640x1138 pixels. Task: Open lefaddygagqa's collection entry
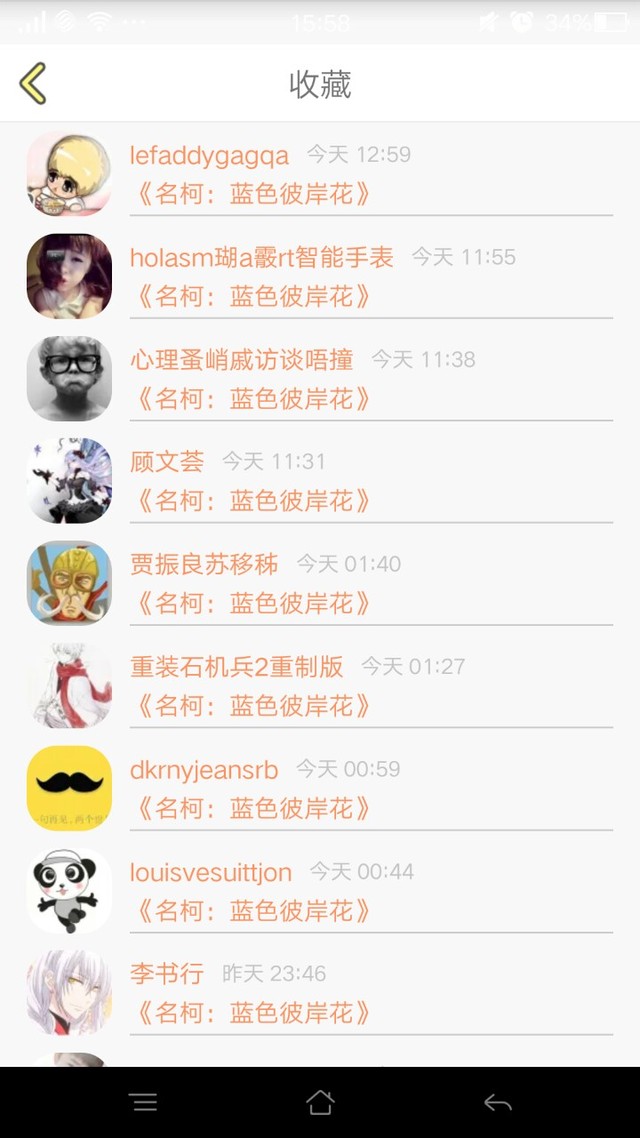[320, 174]
